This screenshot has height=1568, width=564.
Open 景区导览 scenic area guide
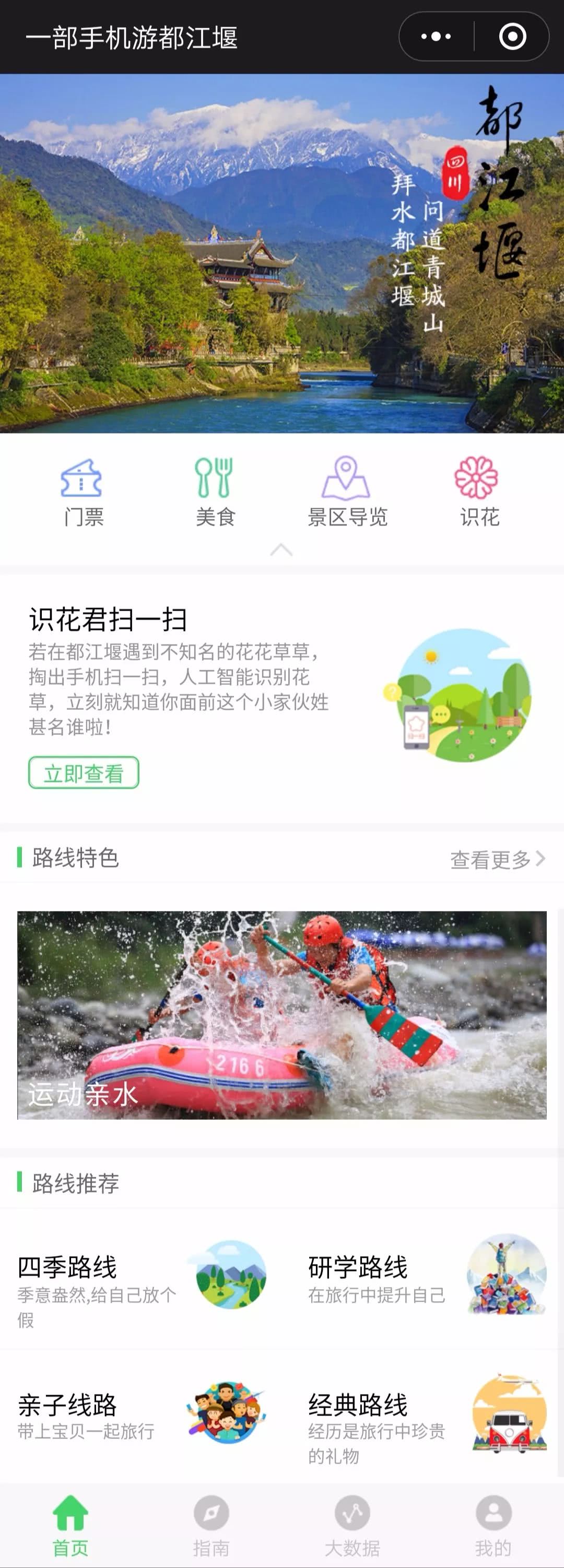click(x=347, y=492)
